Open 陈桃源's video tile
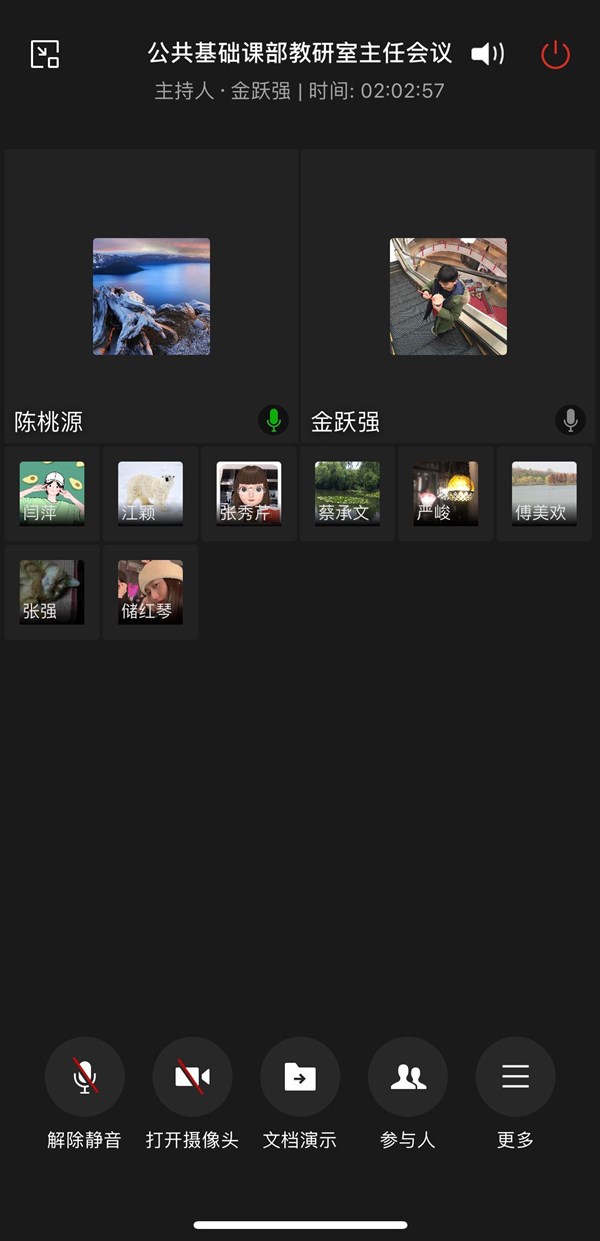This screenshot has width=600, height=1241. 151,296
